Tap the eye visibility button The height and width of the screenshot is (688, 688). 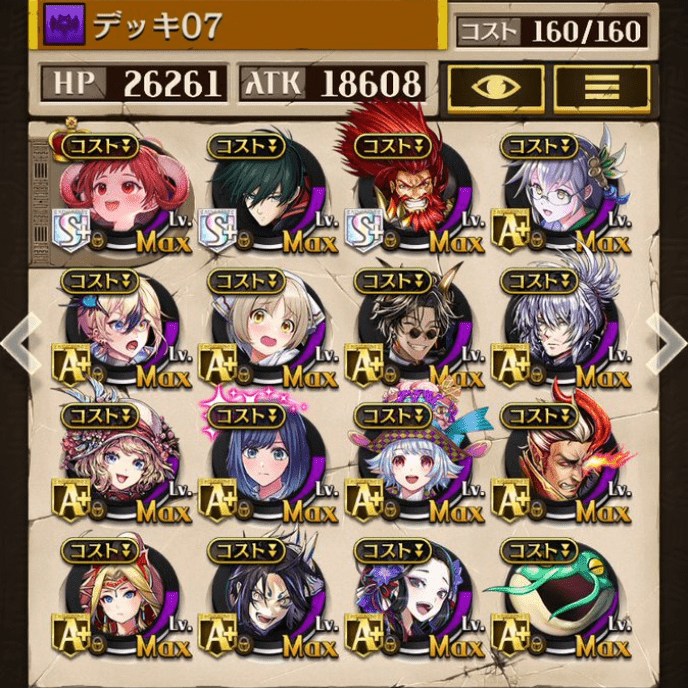coord(495,87)
